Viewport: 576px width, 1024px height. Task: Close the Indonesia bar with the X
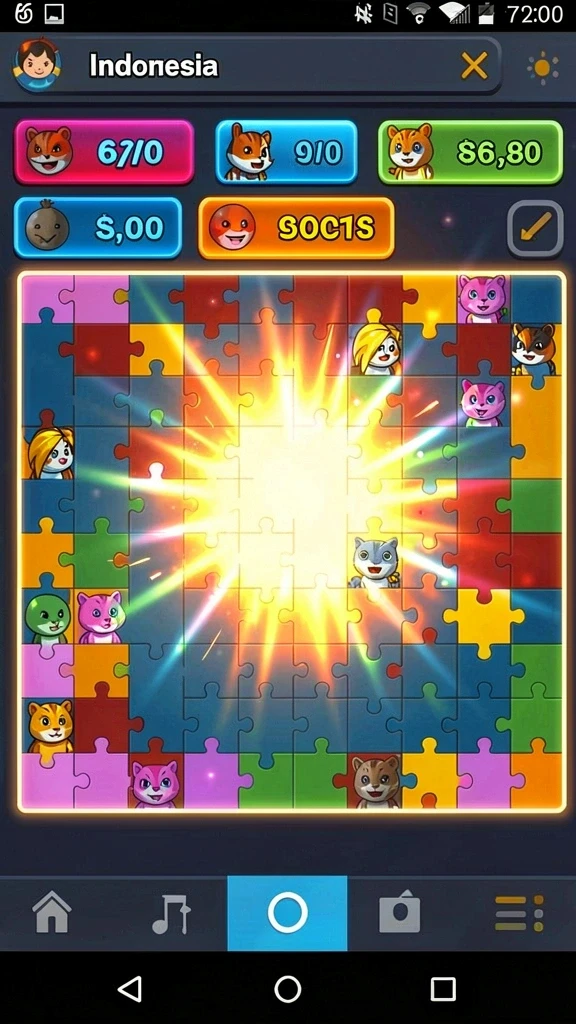point(474,66)
